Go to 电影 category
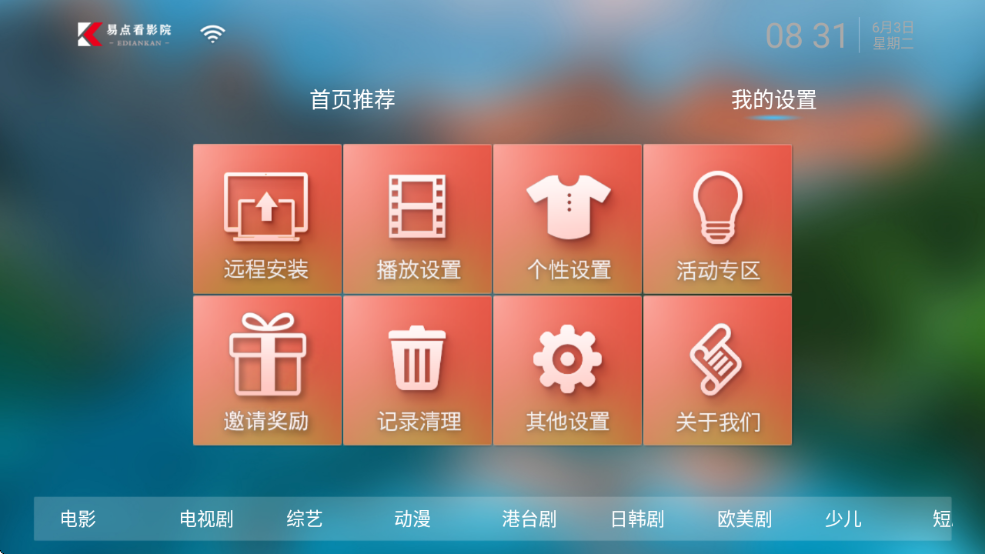This screenshot has height=554, width=985. pyautogui.click(x=78, y=519)
